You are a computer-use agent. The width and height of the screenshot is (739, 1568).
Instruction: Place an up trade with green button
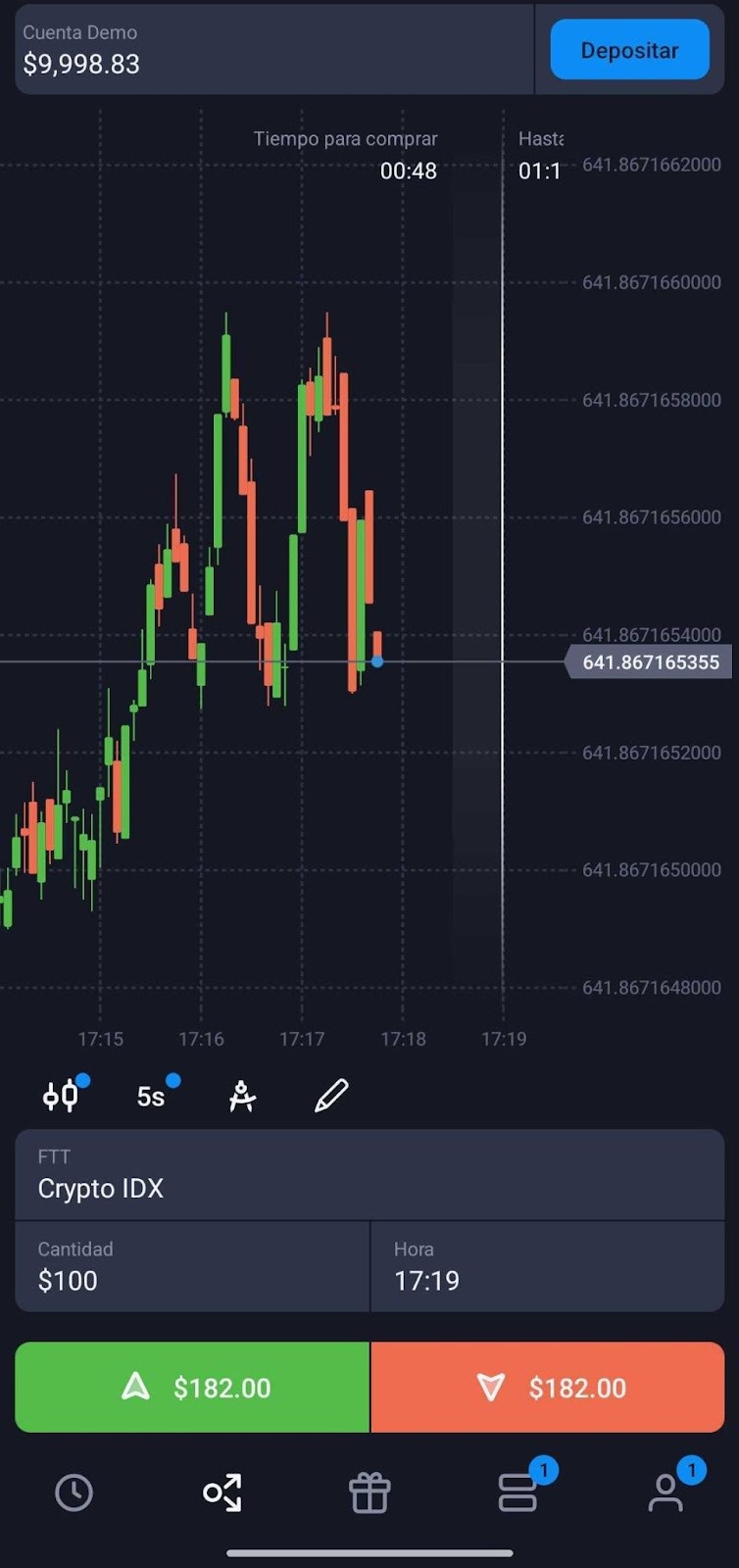[x=192, y=1387]
